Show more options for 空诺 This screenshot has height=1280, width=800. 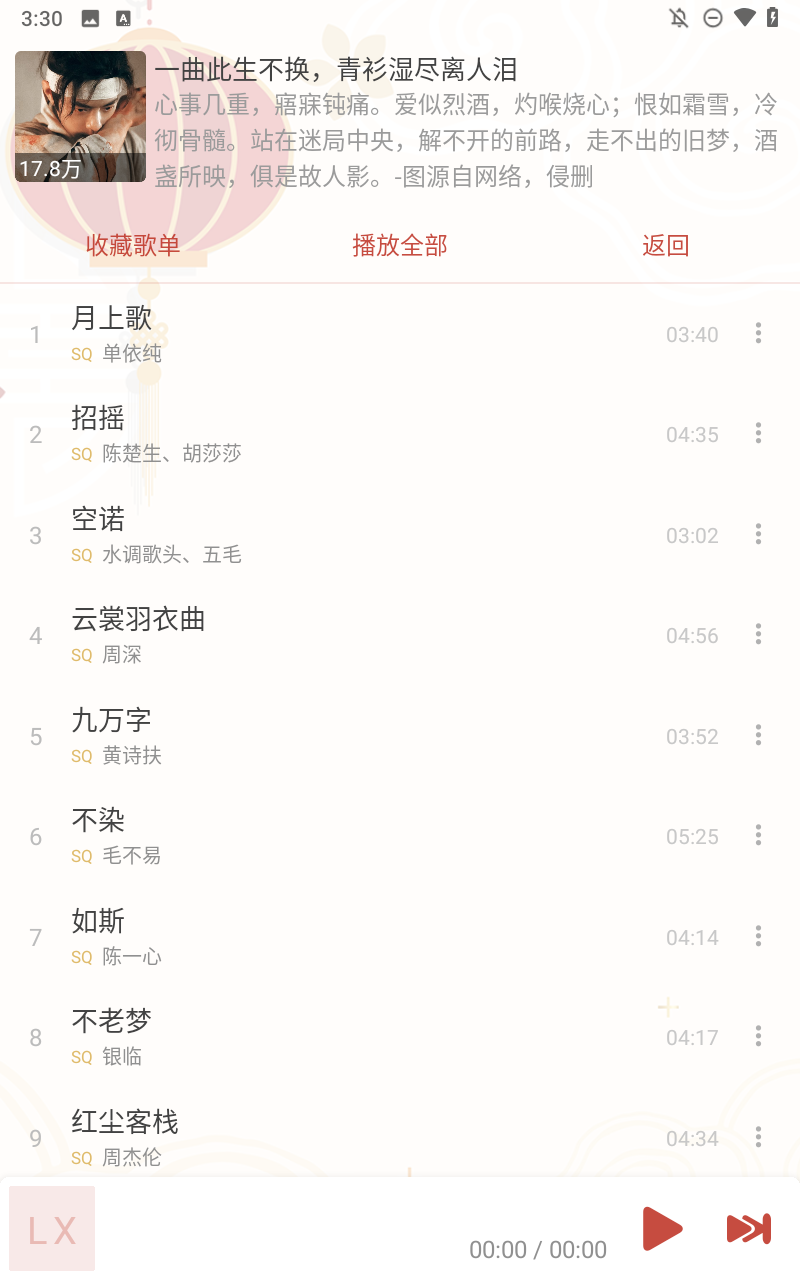[x=759, y=534]
